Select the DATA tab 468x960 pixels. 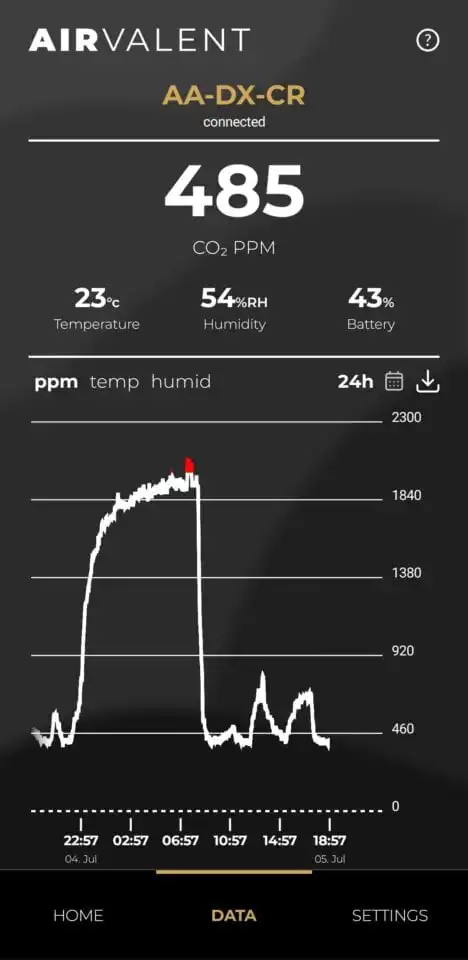[x=233, y=916]
